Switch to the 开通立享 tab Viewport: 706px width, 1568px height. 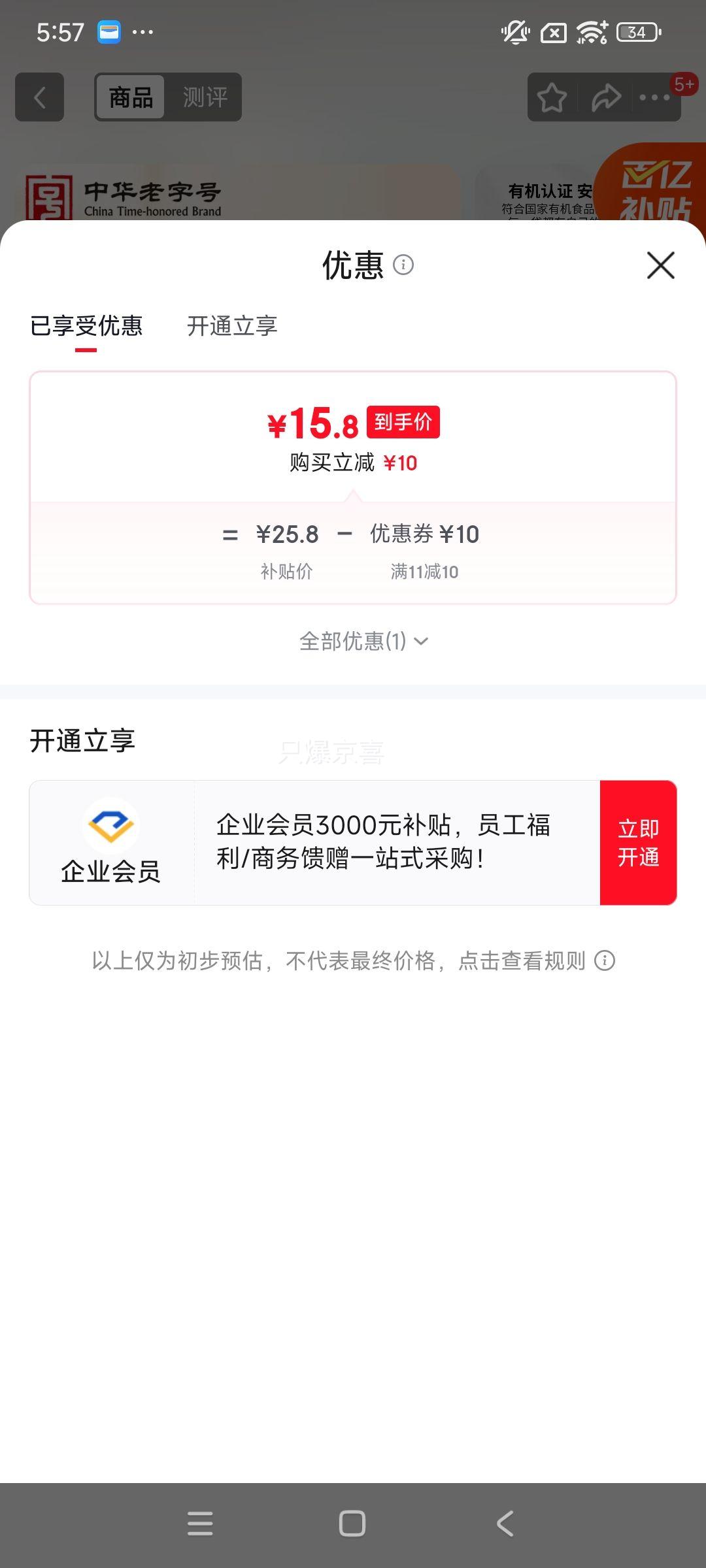coord(233,325)
